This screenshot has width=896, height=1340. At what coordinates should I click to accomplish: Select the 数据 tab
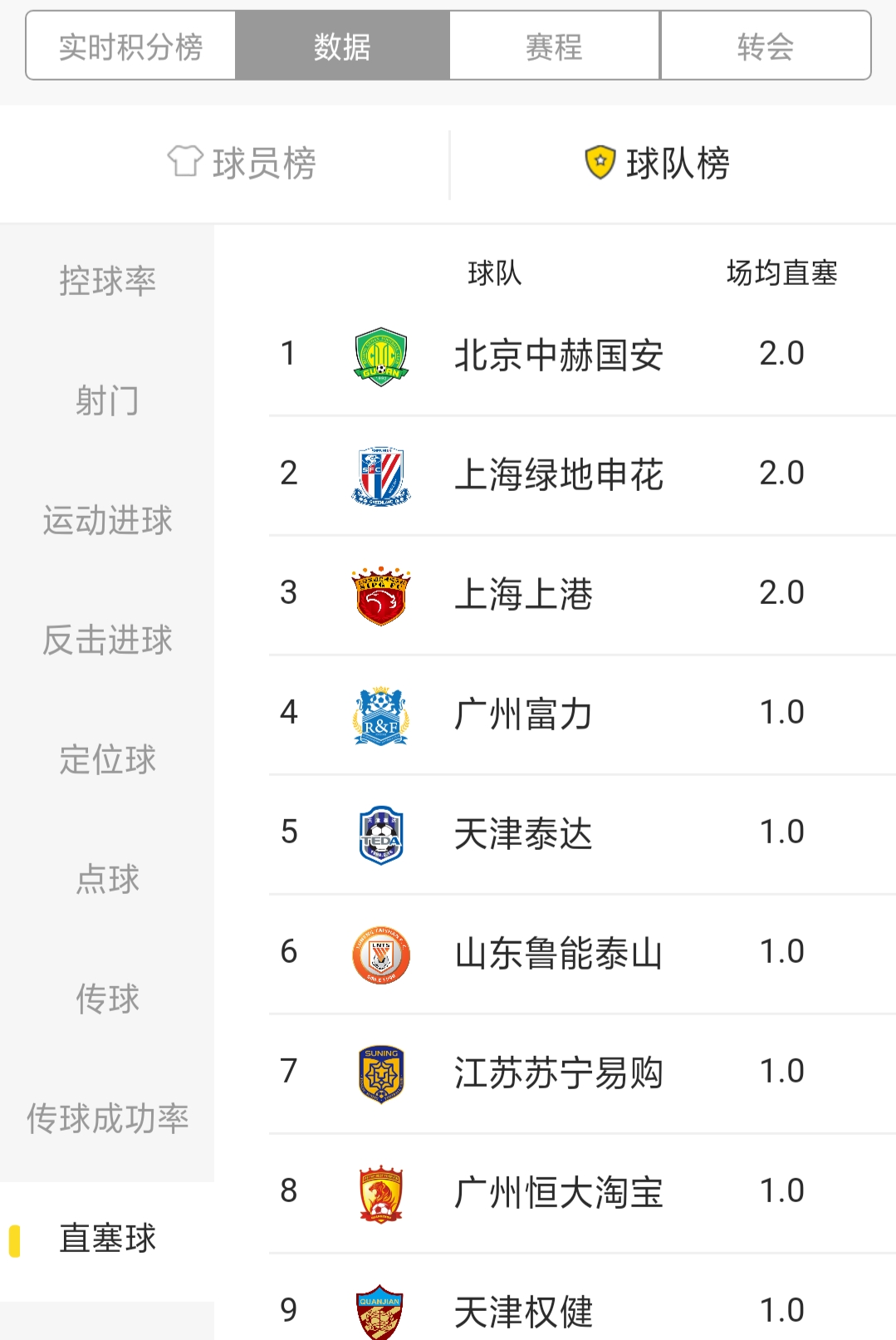(342, 47)
